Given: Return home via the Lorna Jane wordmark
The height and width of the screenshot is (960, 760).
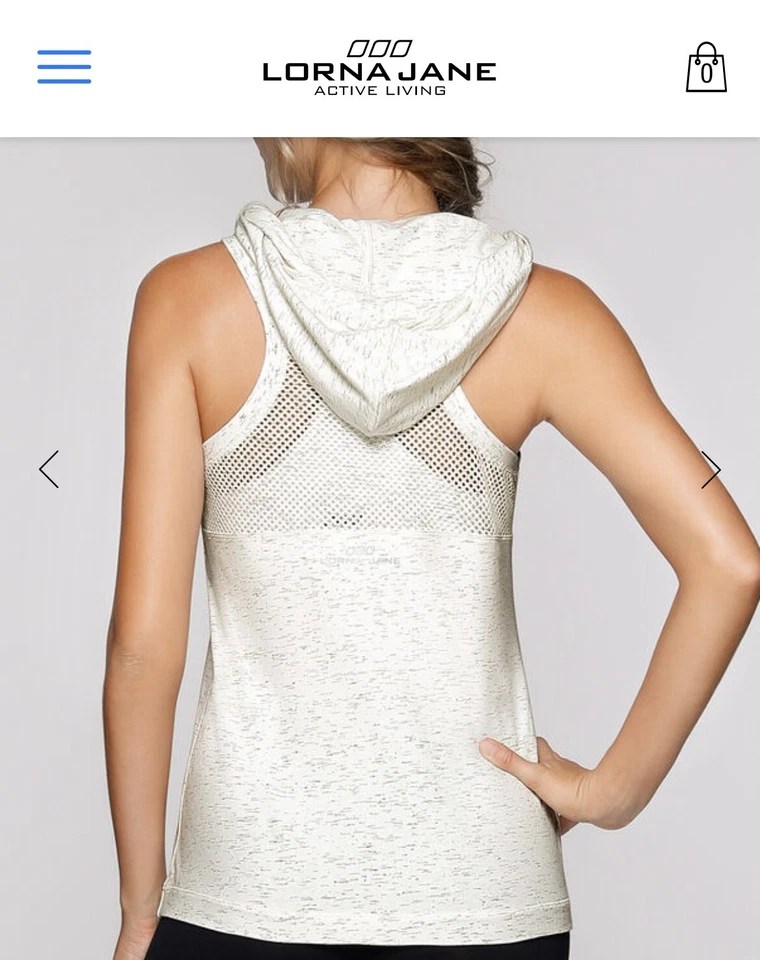Looking at the screenshot, I should point(378,71).
